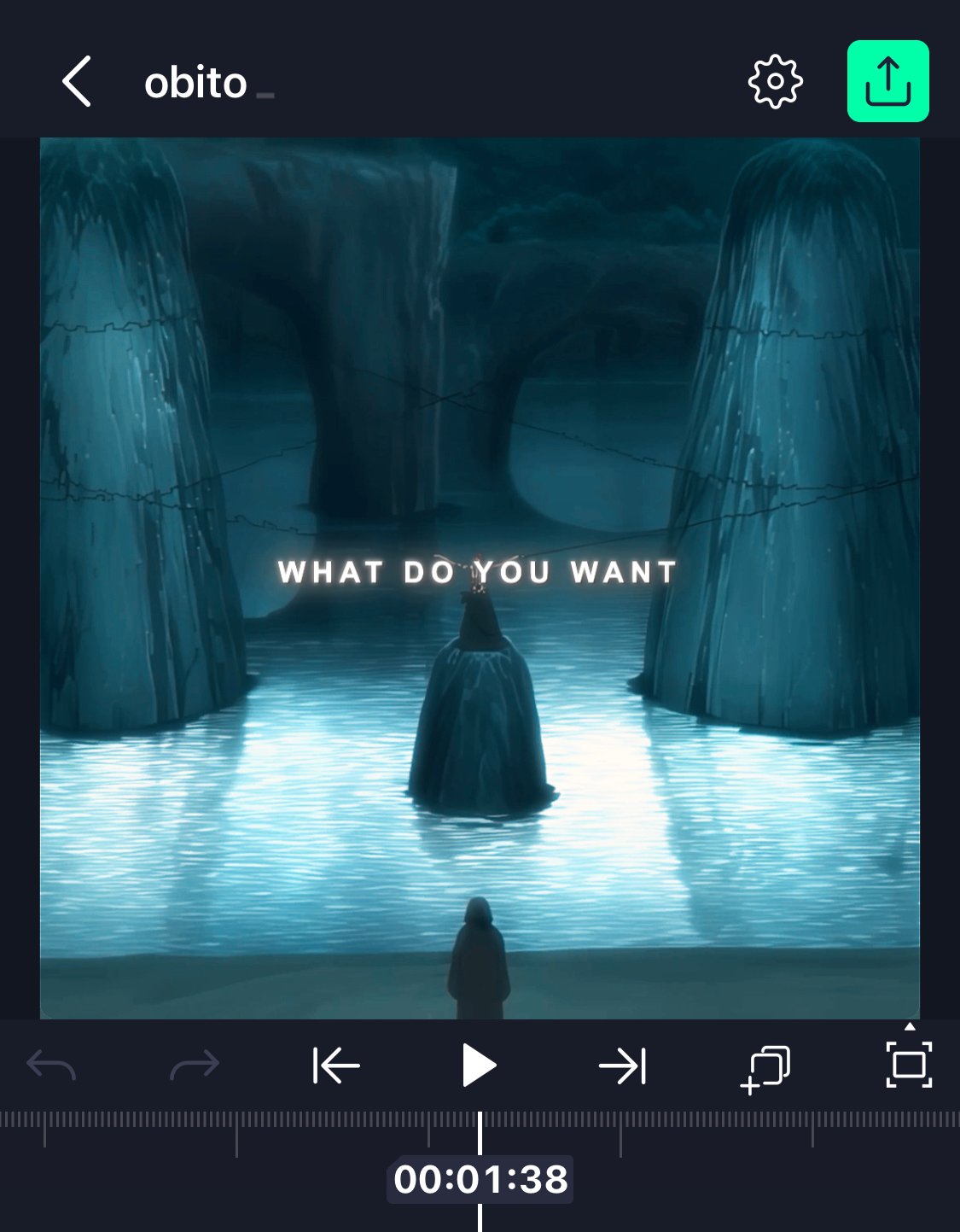
Task: Undo the last edit
Action: [x=51, y=1066]
